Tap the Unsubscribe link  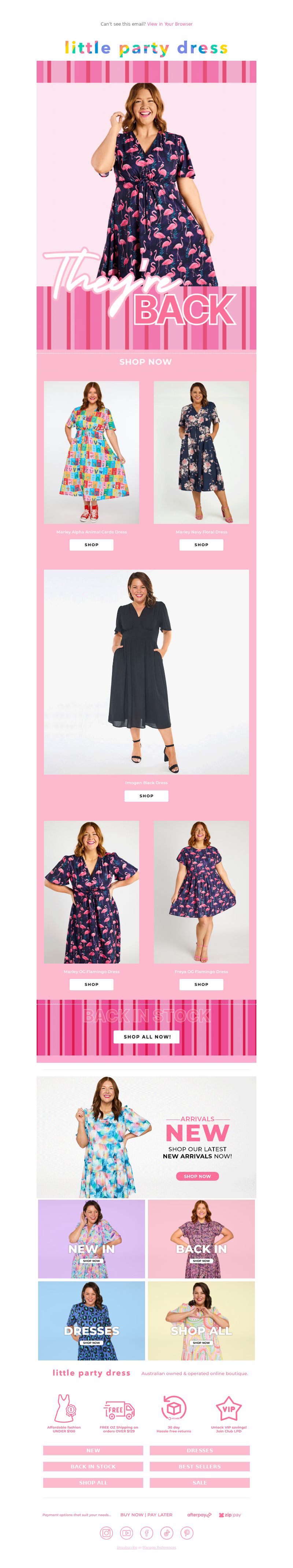coord(127,1547)
